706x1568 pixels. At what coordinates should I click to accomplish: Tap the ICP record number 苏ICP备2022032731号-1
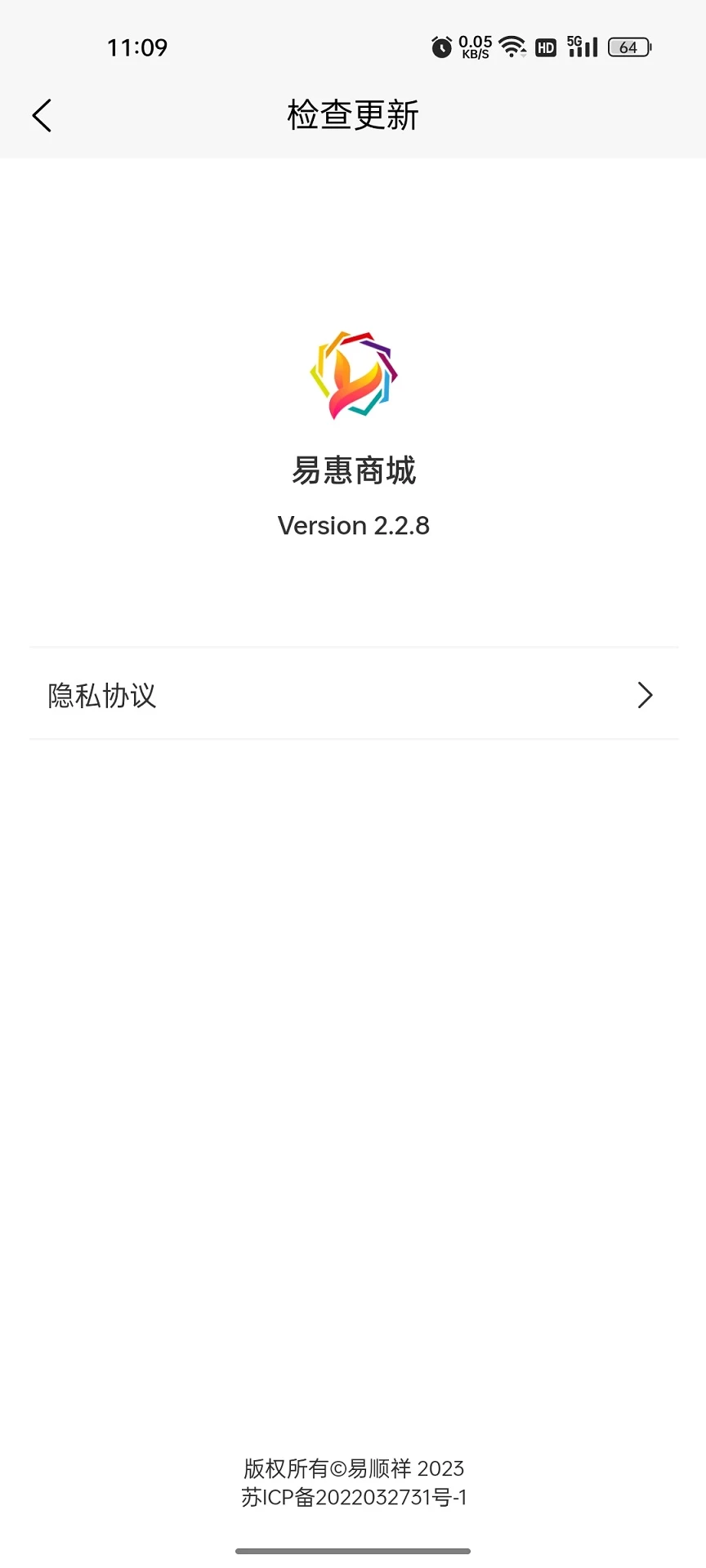click(x=354, y=1497)
